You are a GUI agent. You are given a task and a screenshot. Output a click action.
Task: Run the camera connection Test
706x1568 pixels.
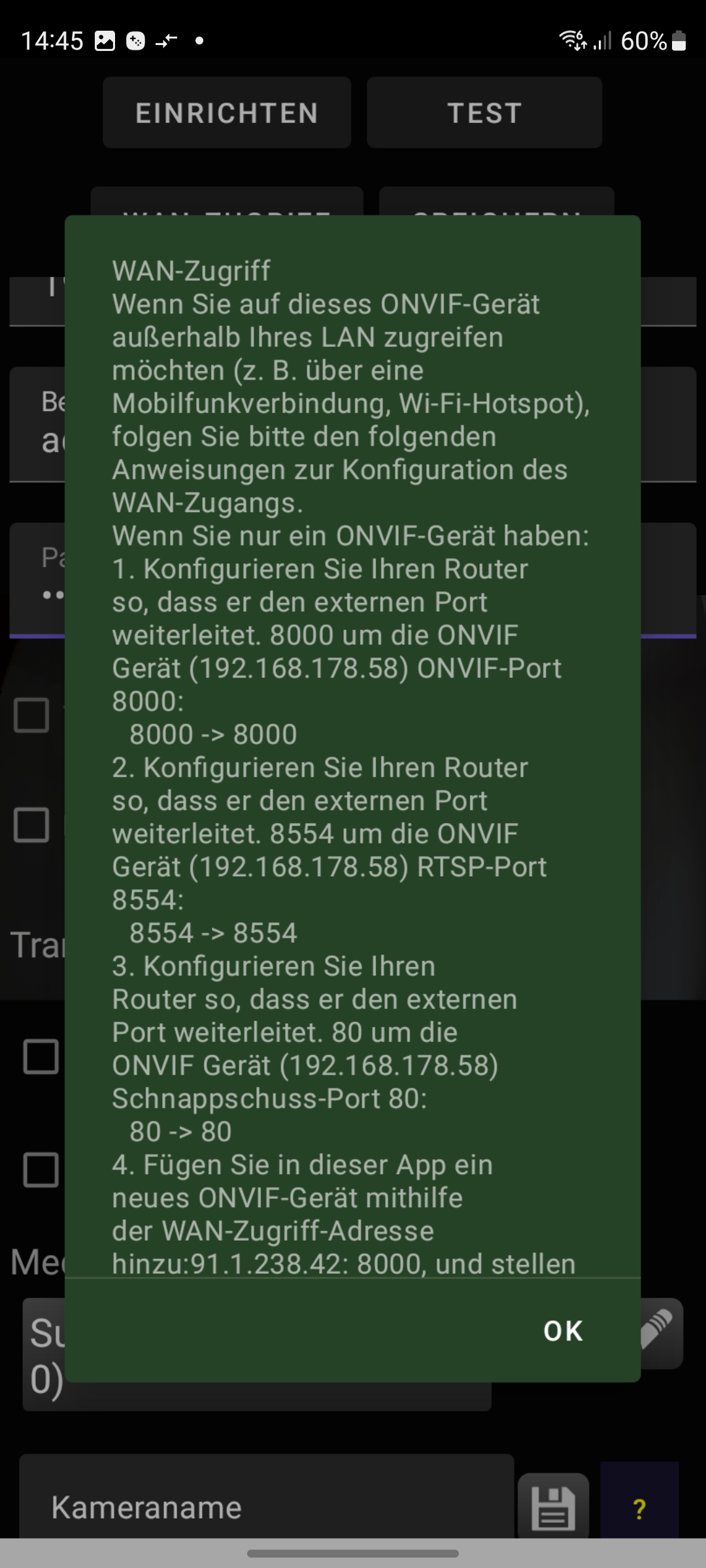484,113
